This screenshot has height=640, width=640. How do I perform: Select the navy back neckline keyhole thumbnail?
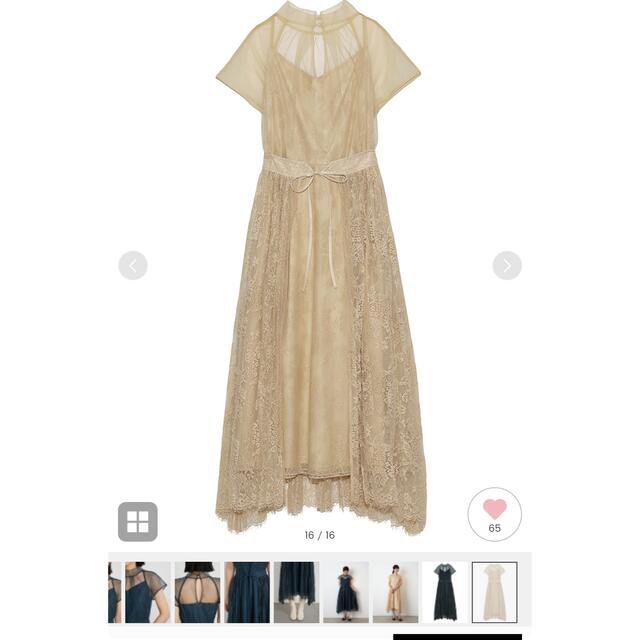(x=197, y=592)
